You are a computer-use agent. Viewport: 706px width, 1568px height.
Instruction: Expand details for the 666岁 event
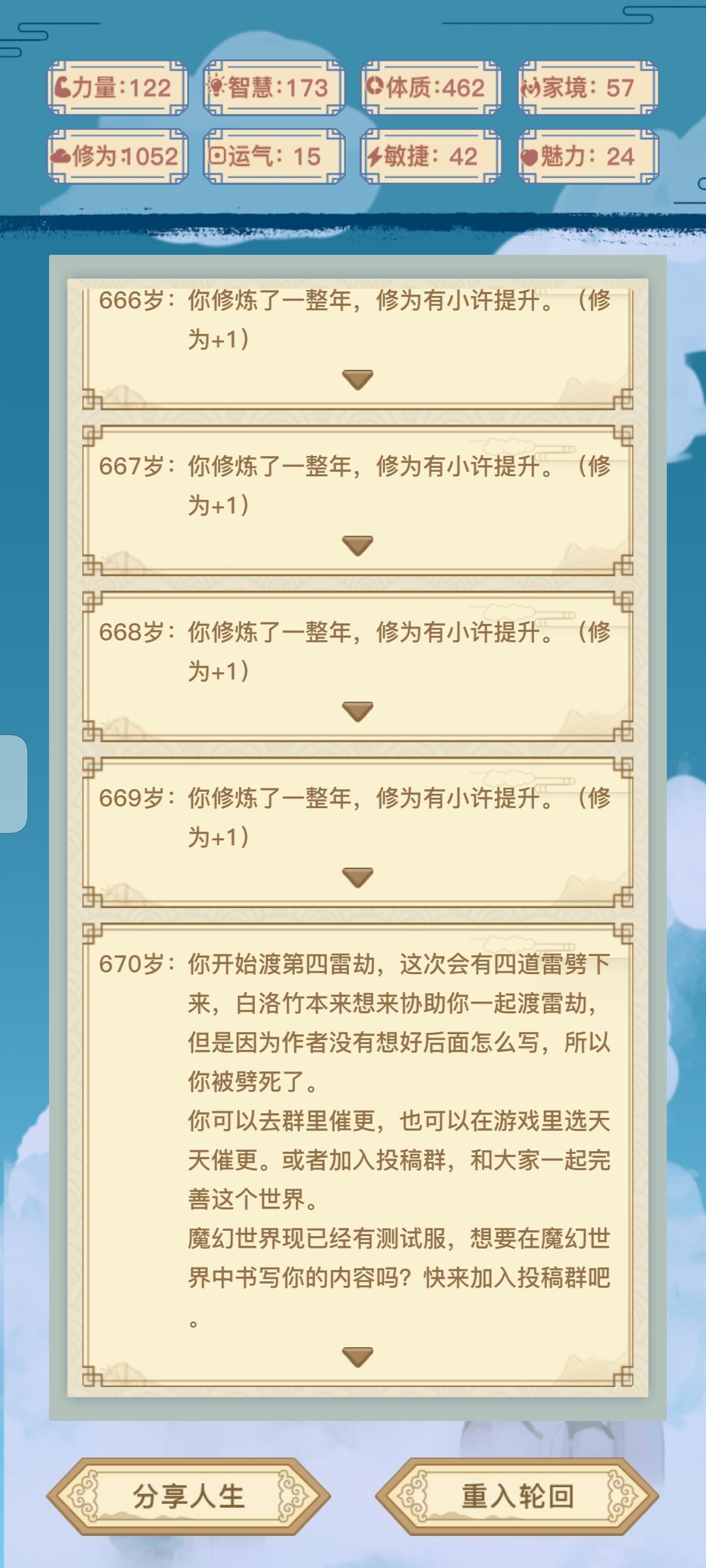356,379
